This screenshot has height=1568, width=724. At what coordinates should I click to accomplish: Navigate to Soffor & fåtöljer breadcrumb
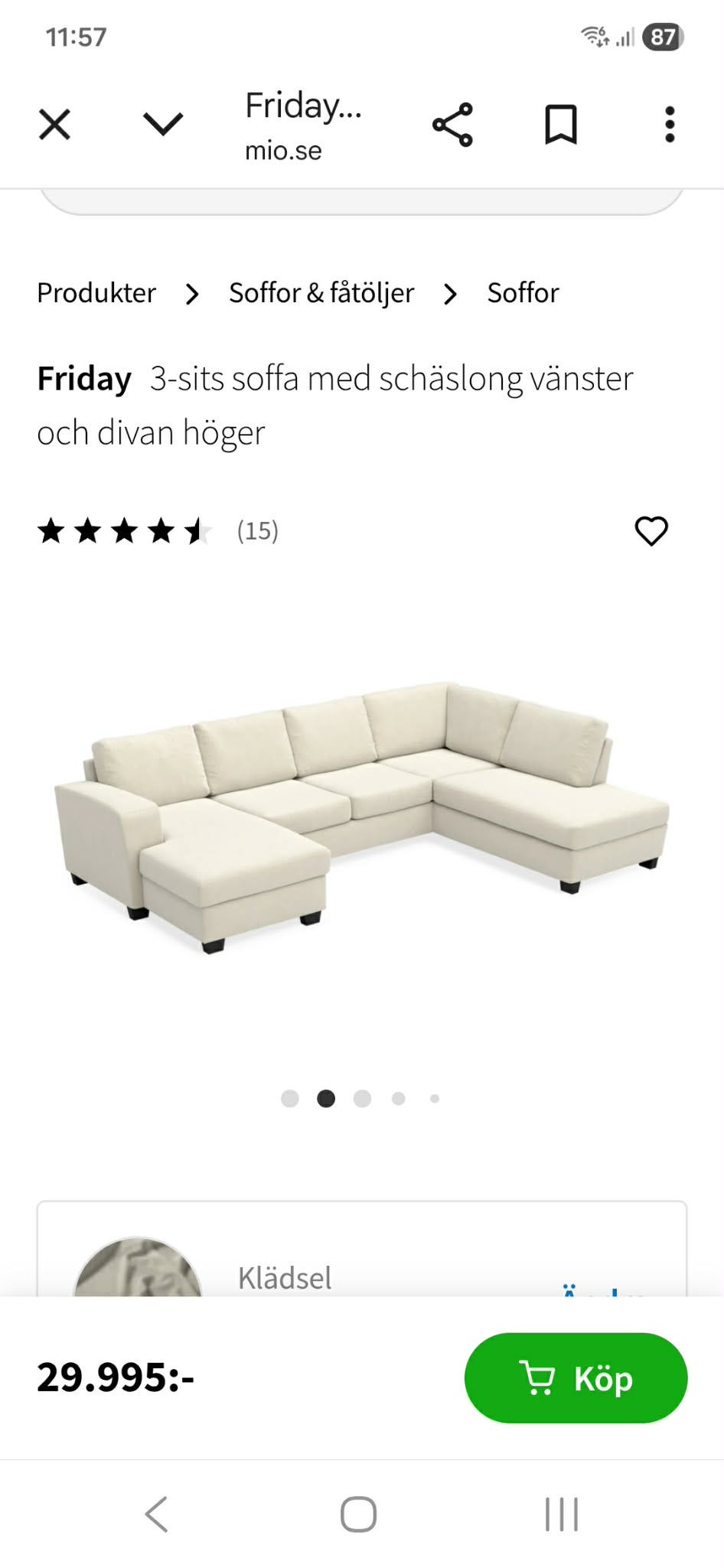tap(321, 293)
